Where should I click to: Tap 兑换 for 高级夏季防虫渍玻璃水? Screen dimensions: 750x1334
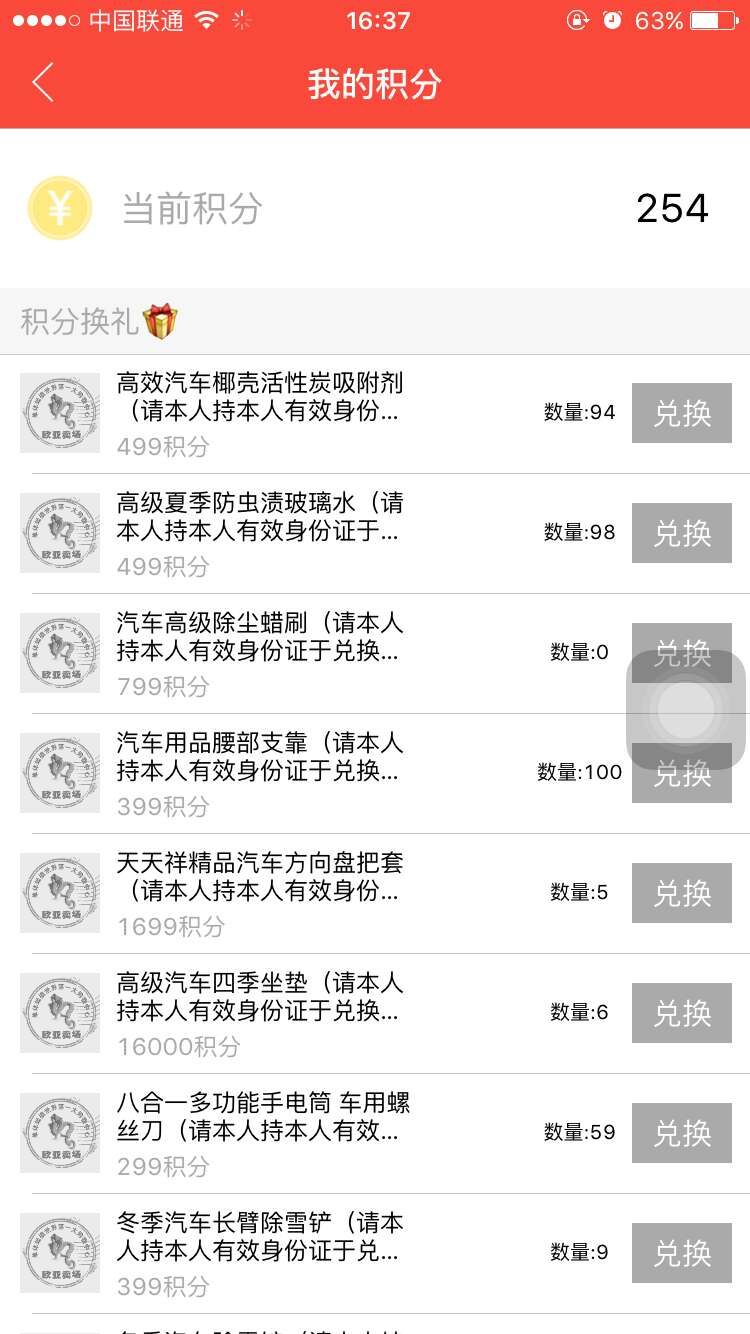click(682, 532)
